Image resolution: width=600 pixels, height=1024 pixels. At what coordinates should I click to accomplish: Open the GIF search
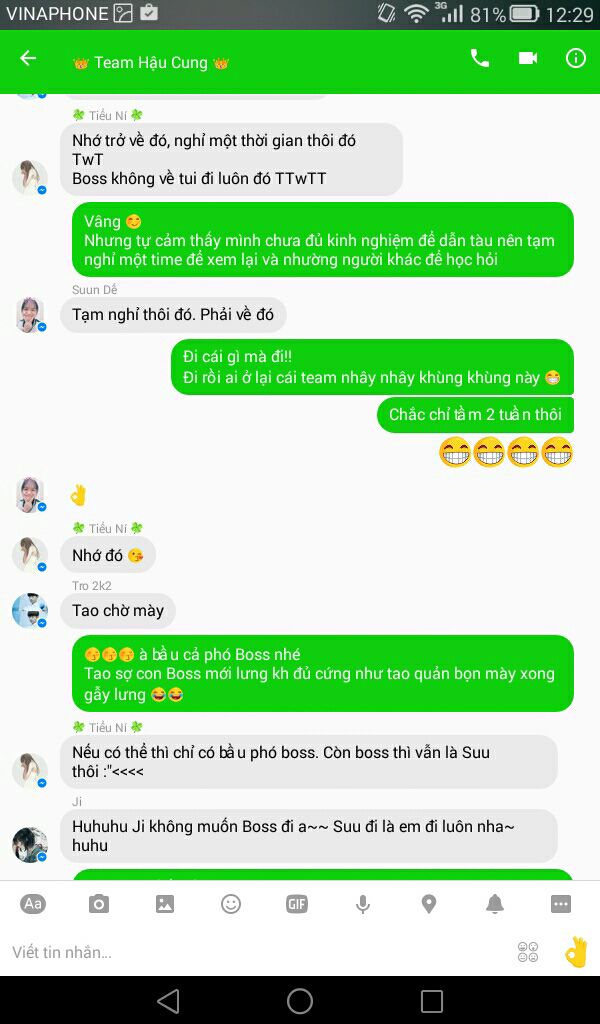[x=297, y=904]
